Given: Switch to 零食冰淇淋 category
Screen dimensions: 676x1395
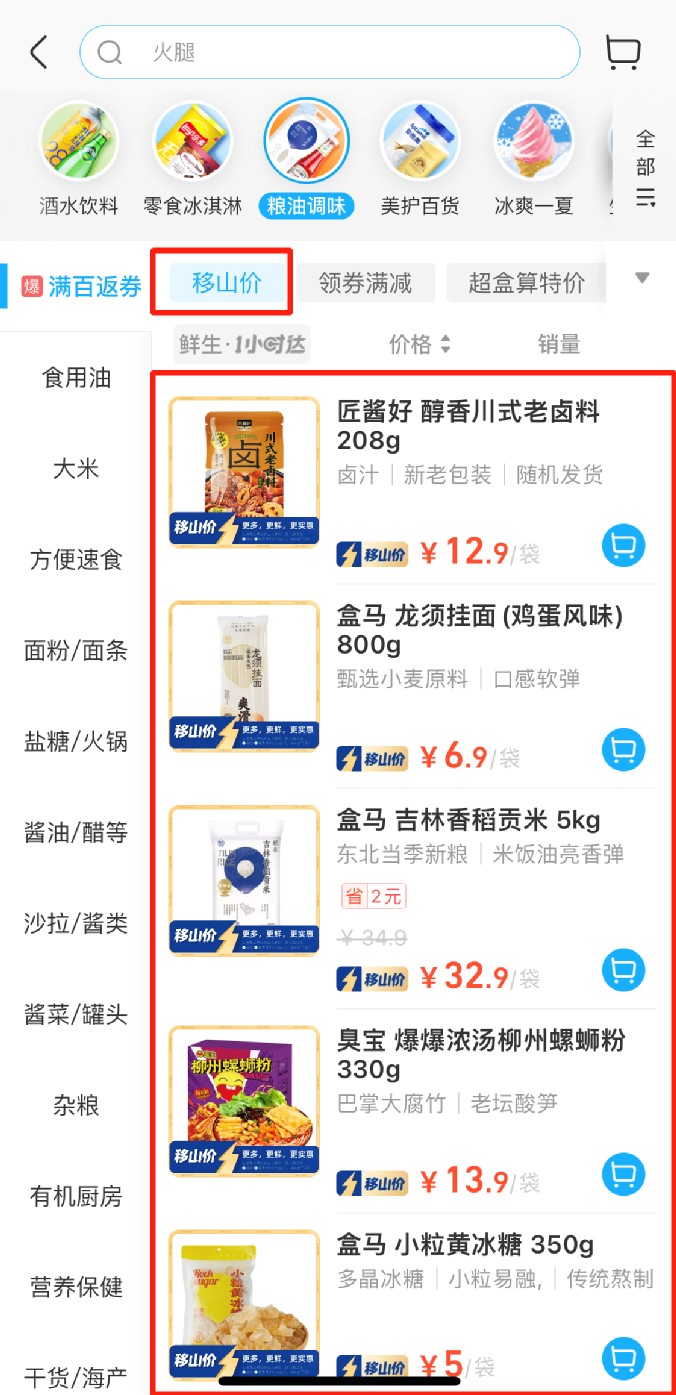Looking at the screenshot, I should [x=192, y=159].
